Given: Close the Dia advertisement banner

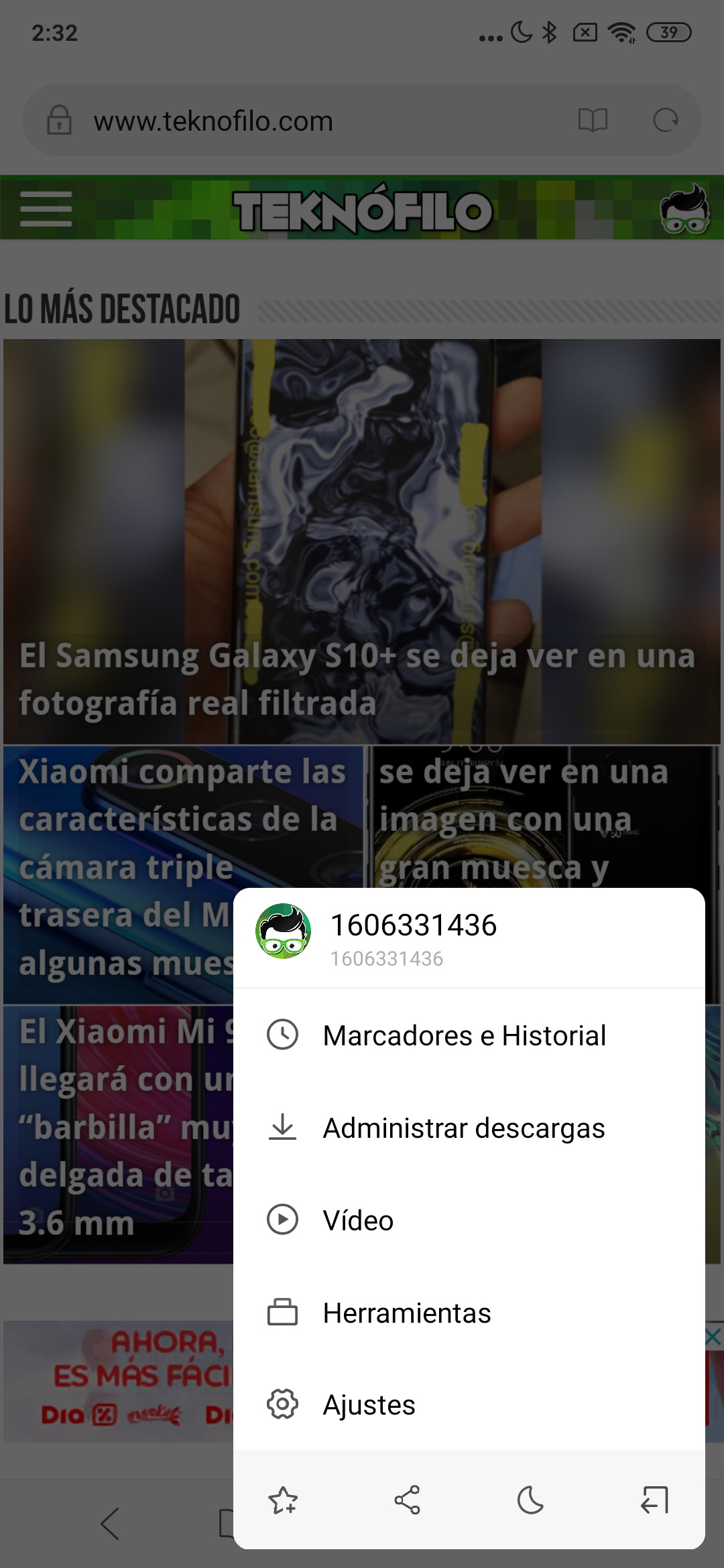Looking at the screenshot, I should point(713,1337).
